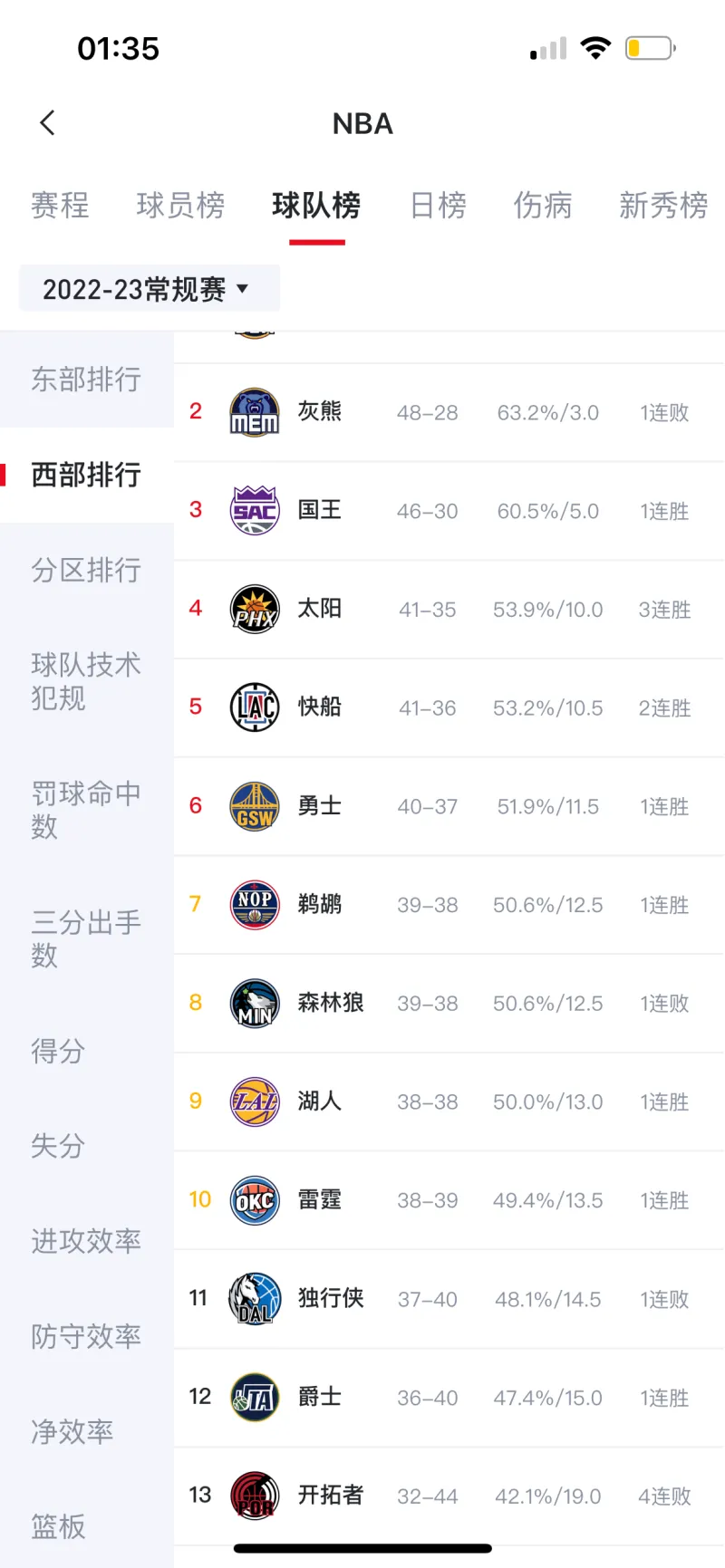
Task: Select 三分出手数 in the side menu
Action: coord(87,938)
